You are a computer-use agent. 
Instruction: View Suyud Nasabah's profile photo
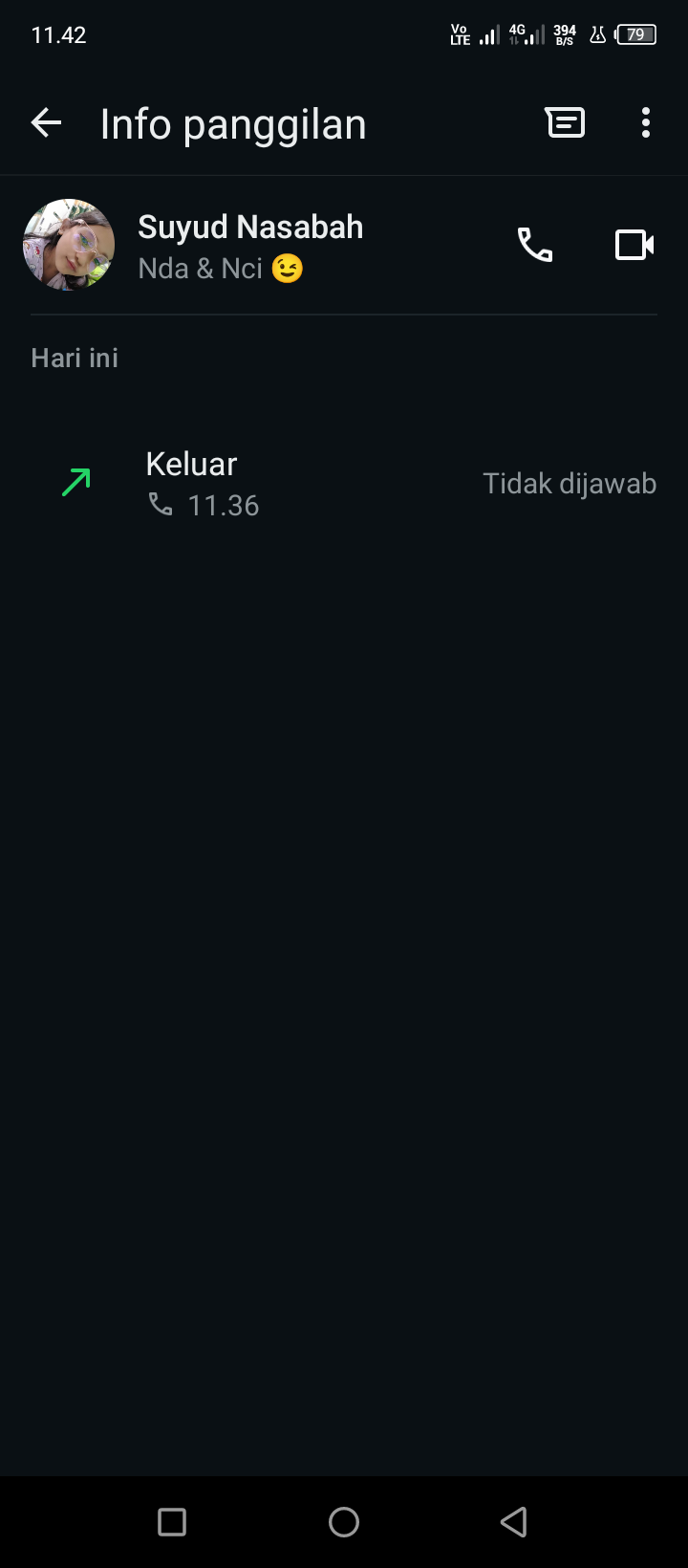pos(69,245)
